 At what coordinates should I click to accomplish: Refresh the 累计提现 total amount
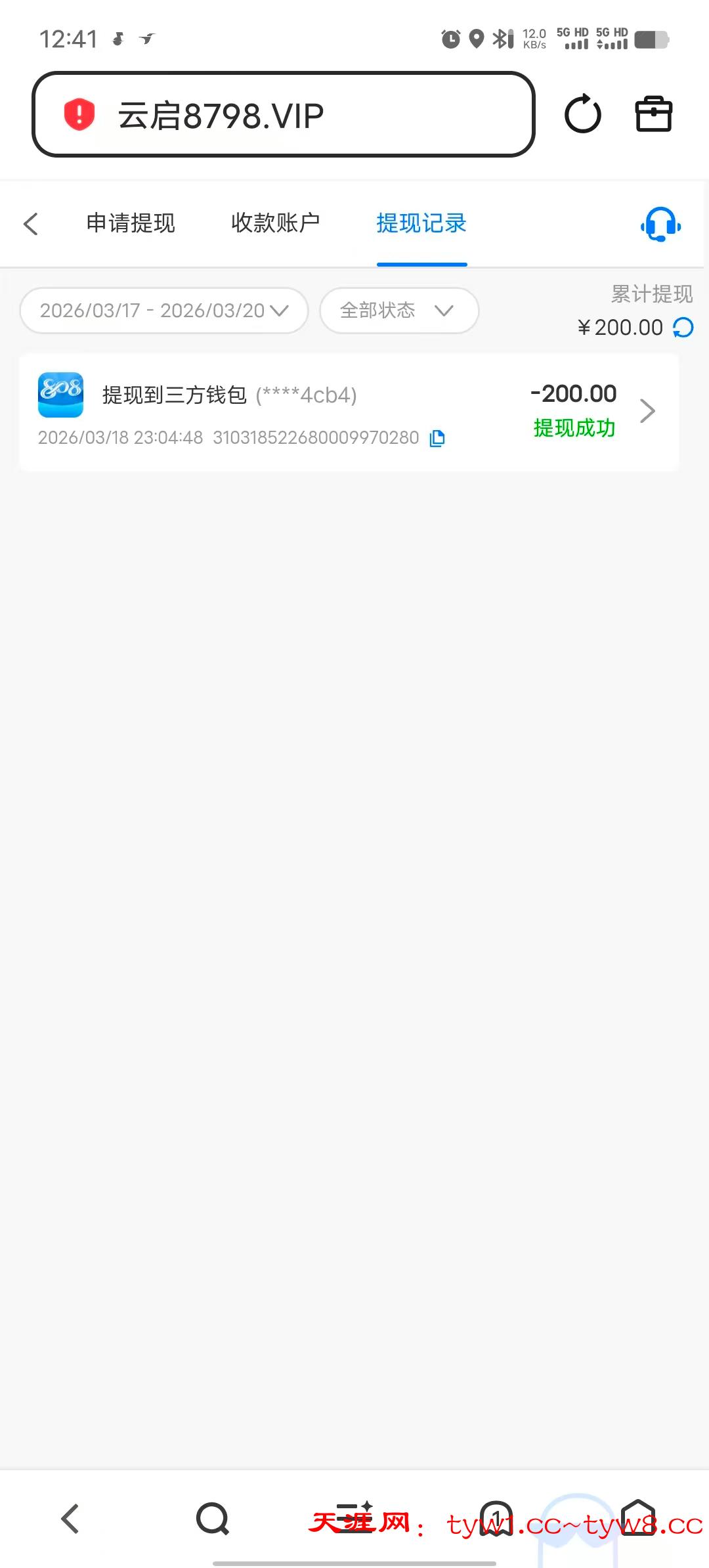click(683, 327)
